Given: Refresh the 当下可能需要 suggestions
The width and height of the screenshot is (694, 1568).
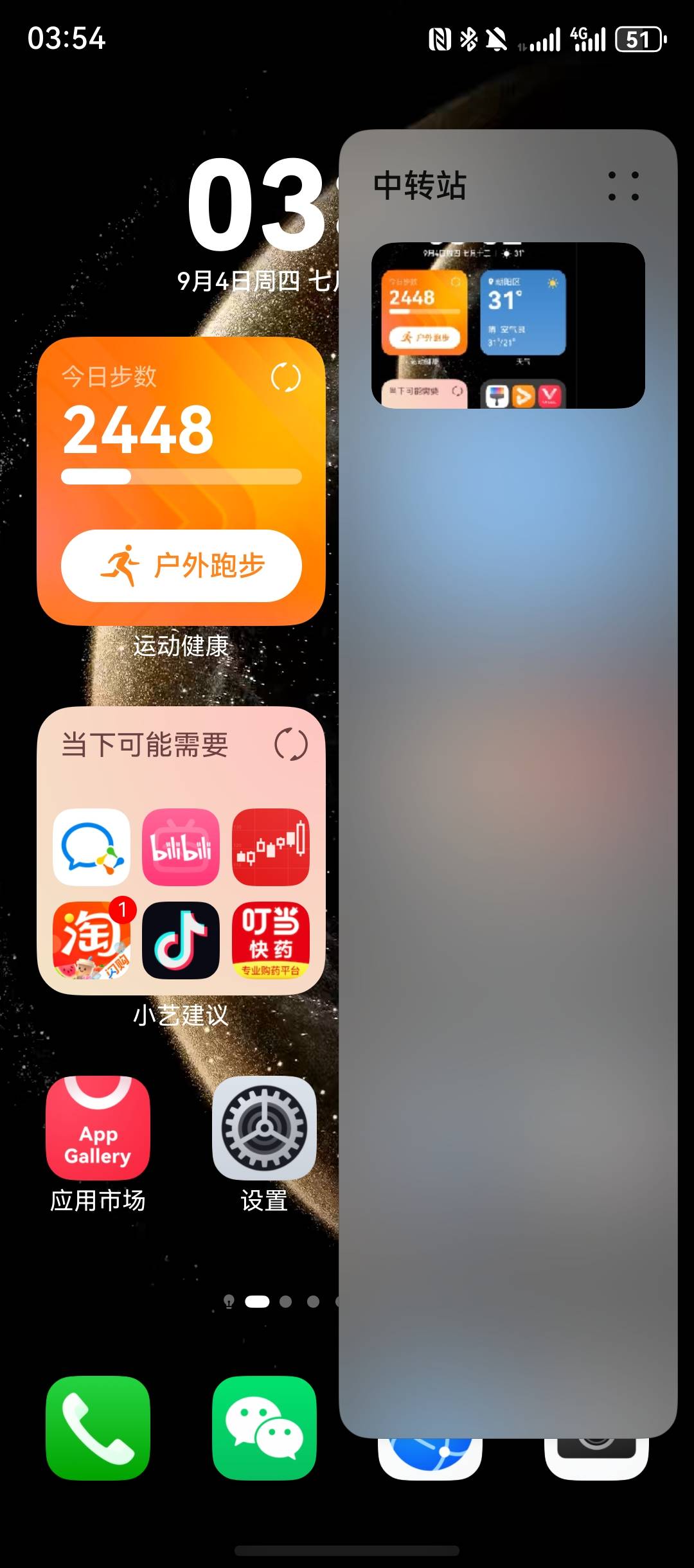Looking at the screenshot, I should click(x=290, y=745).
